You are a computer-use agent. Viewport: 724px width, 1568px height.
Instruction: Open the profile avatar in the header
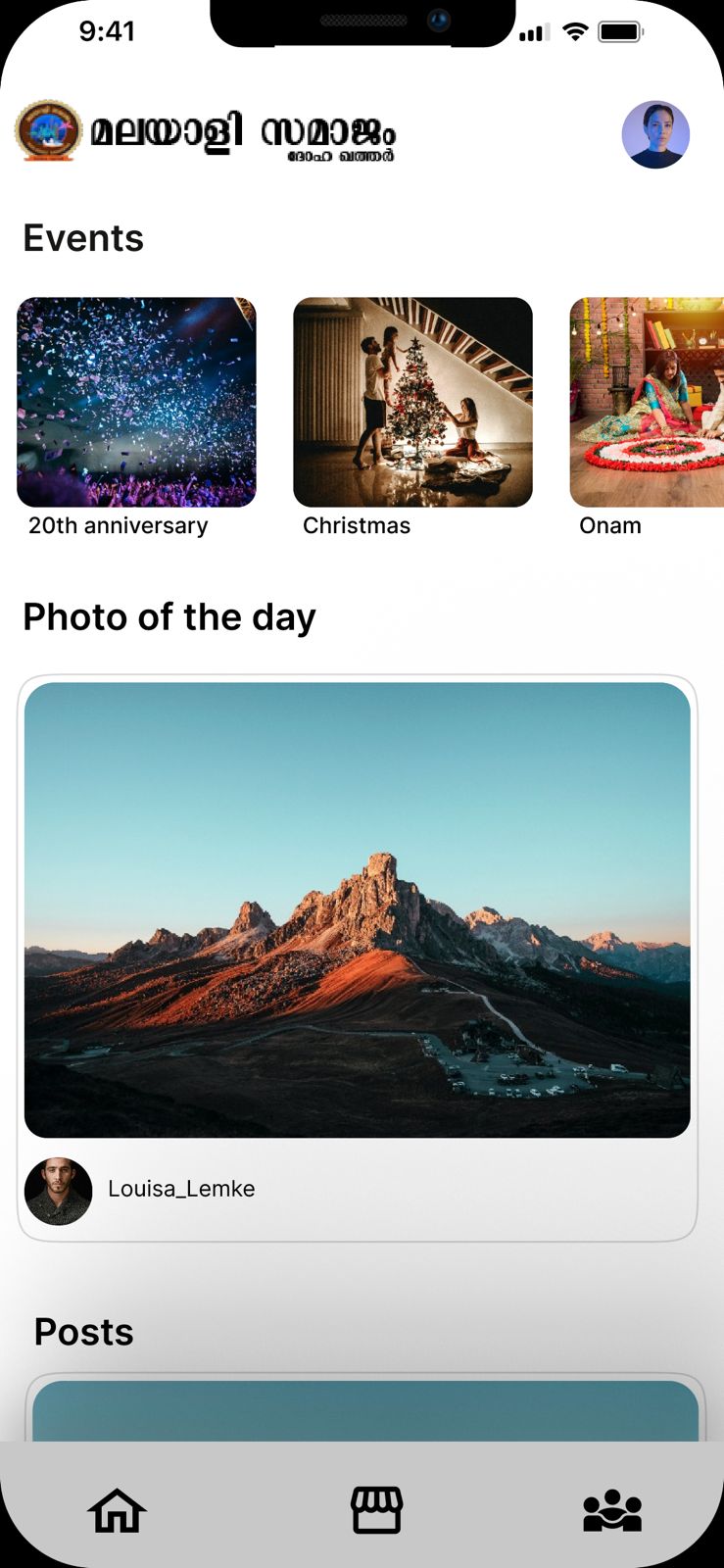[x=655, y=134]
